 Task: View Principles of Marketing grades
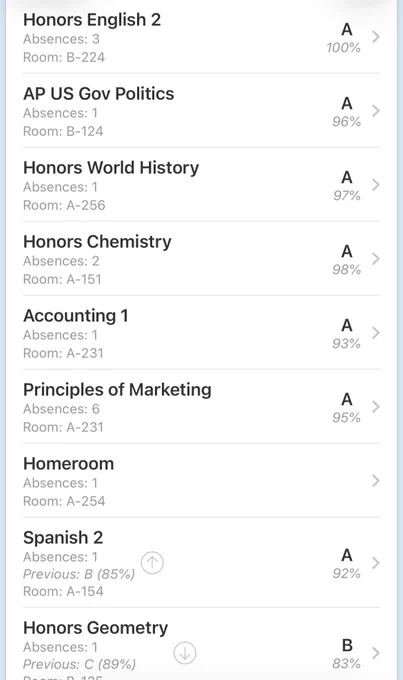[x=201, y=407]
